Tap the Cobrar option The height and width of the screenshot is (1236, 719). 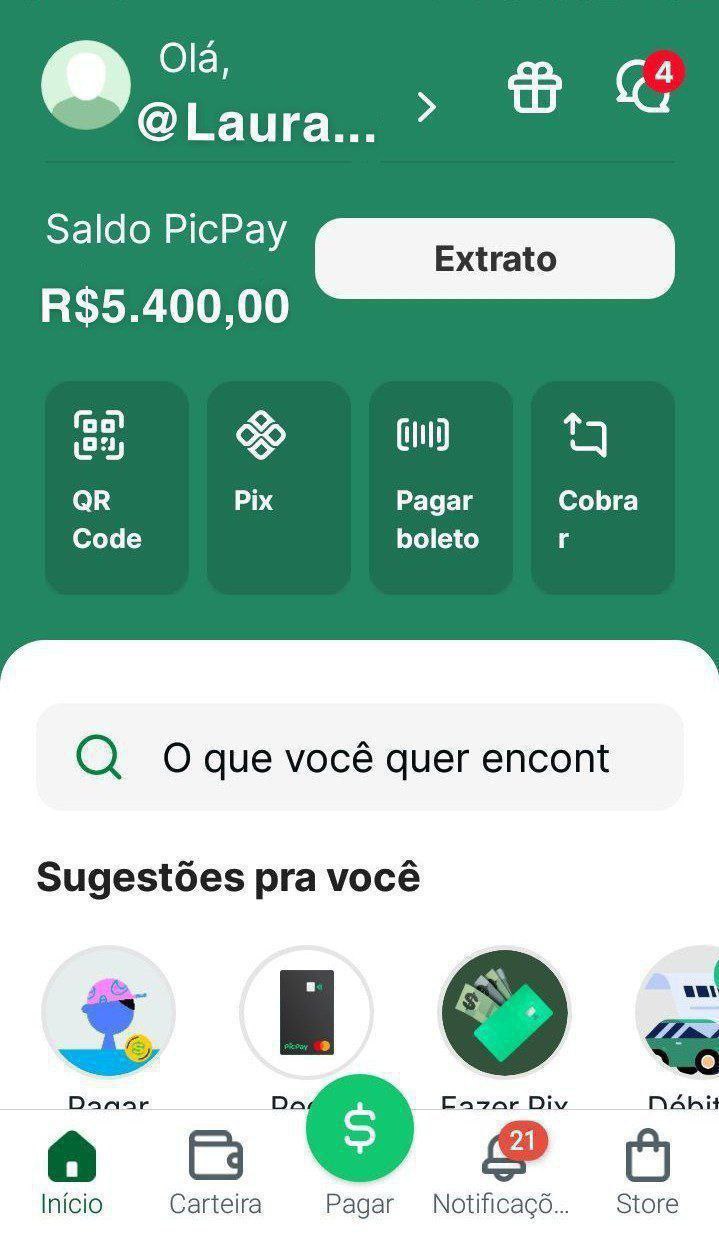pos(602,487)
